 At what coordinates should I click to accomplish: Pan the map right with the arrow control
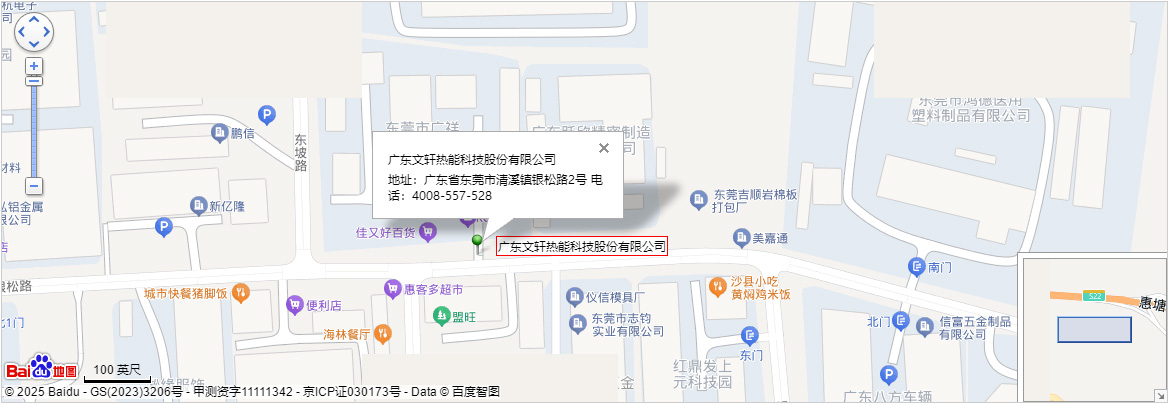click(x=46, y=32)
